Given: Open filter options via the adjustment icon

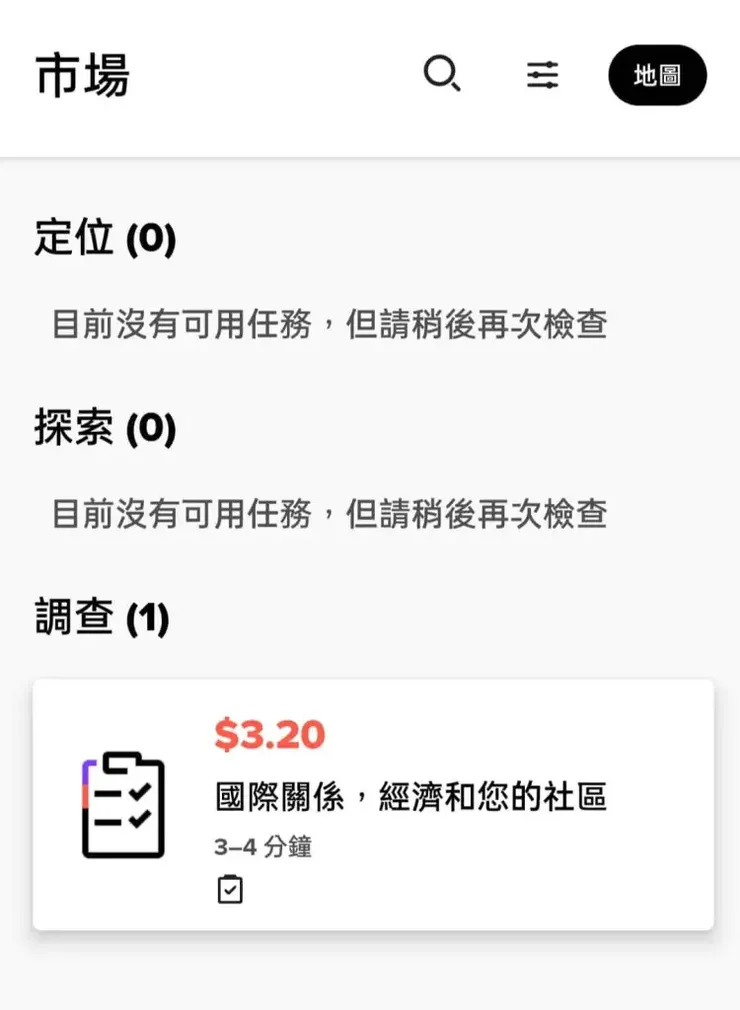Looking at the screenshot, I should click(x=541, y=74).
